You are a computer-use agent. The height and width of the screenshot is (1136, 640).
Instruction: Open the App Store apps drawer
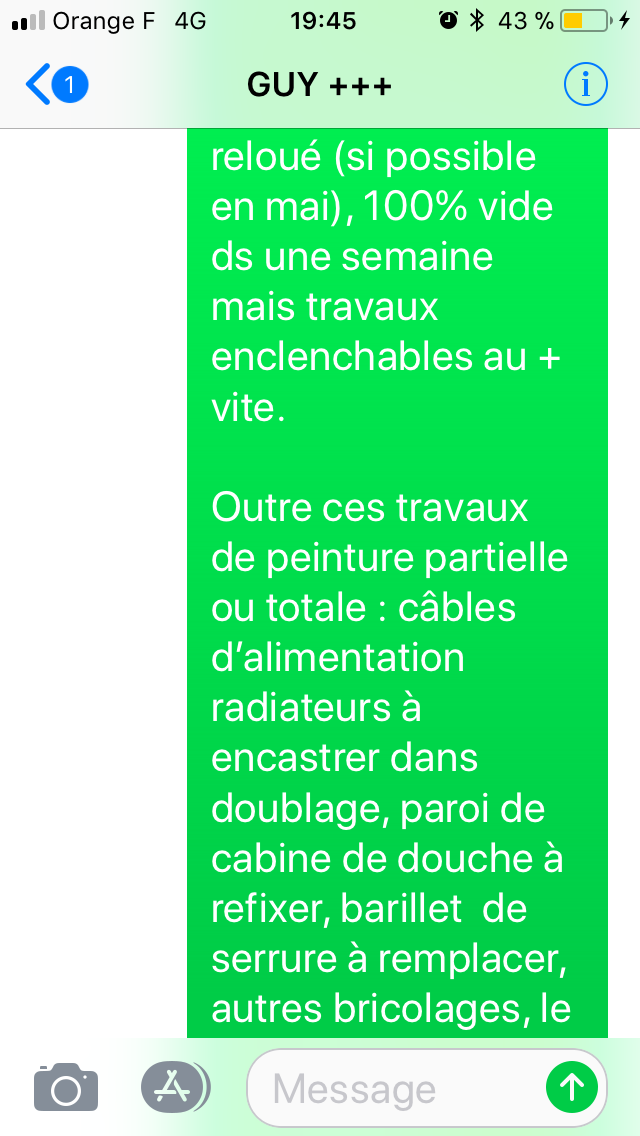click(173, 1087)
